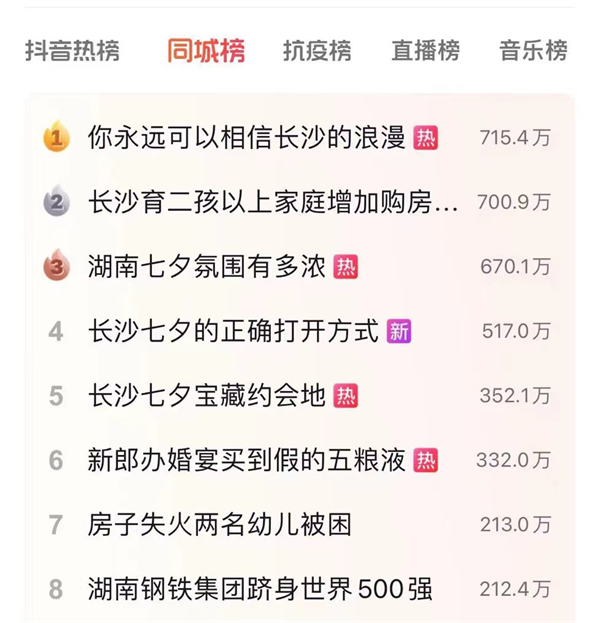Viewport: 600px width, 623px height.
Task: Open 湖南钢铁集团跻身世界500强 entry
Action: click(260, 588)
